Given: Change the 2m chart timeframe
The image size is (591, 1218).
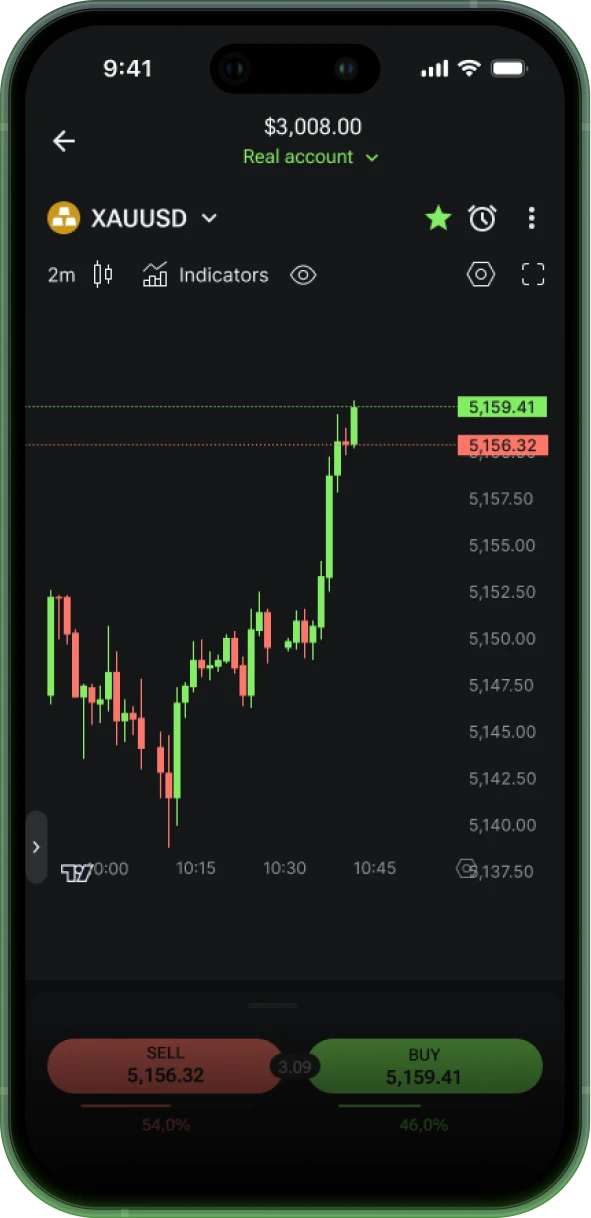Looking at the screenshot, I should (x=61, y=275).
